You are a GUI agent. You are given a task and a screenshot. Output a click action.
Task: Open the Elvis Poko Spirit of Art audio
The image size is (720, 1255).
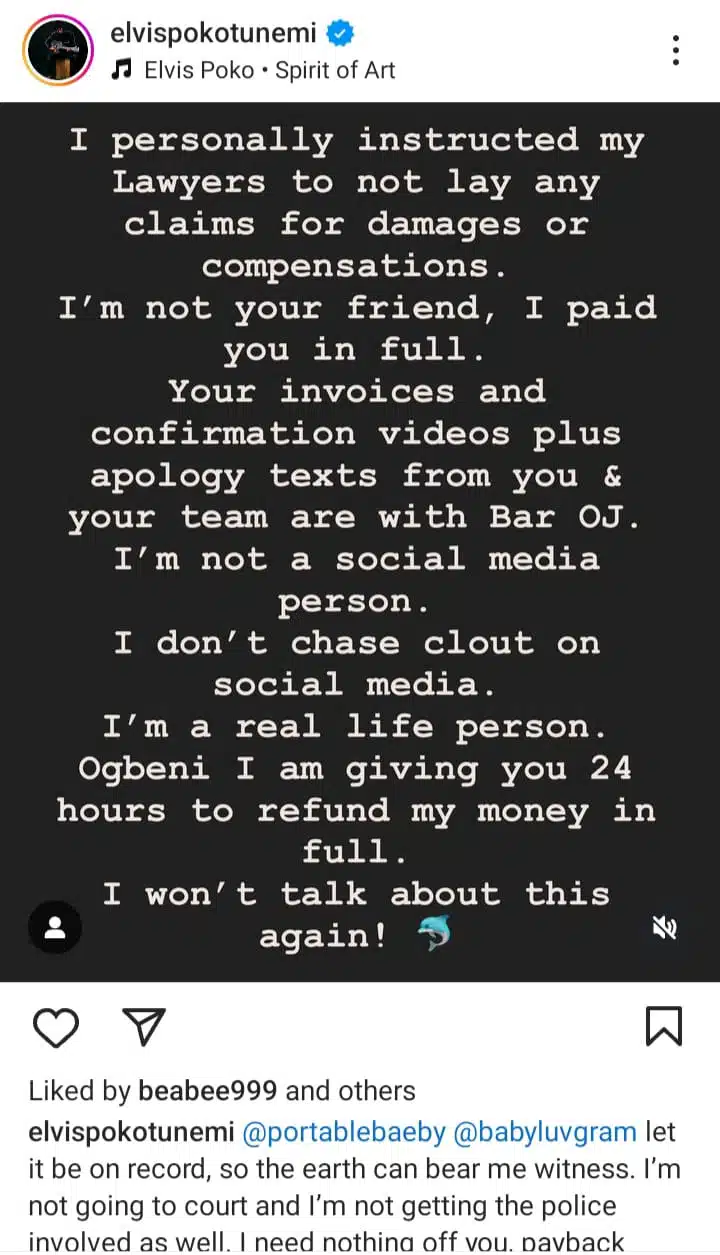268,70
